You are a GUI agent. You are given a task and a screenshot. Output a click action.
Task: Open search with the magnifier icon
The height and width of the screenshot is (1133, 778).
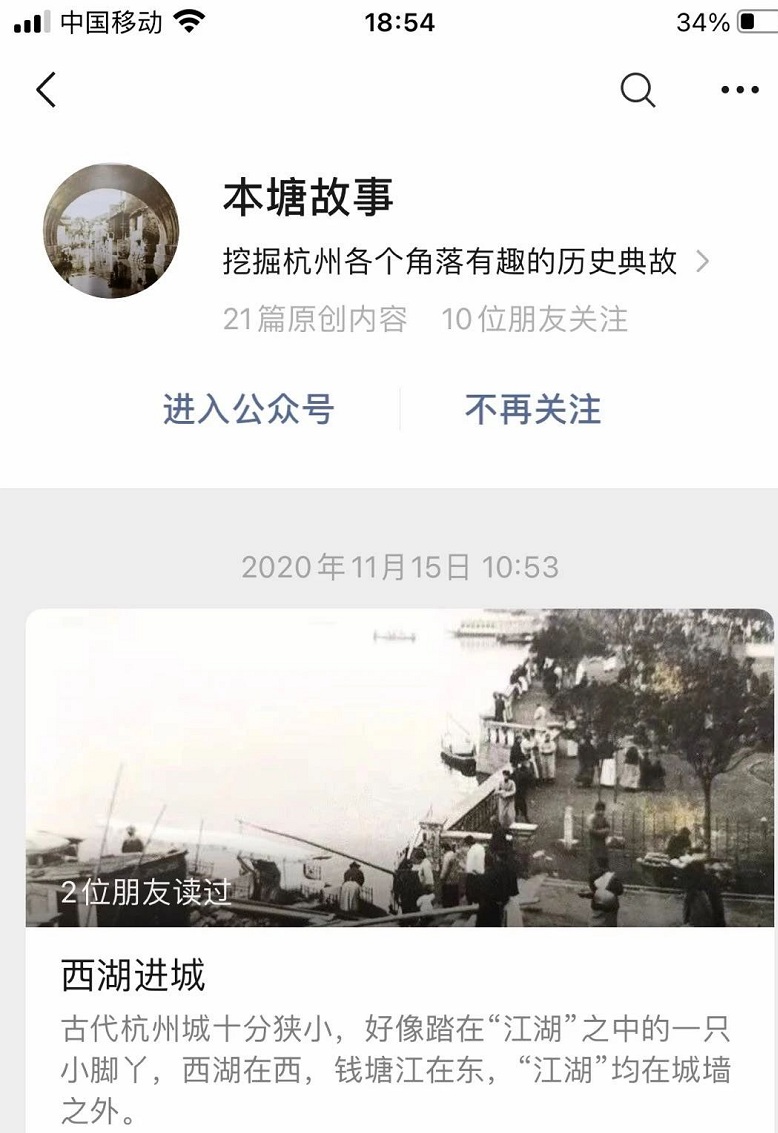click(637, 90)
